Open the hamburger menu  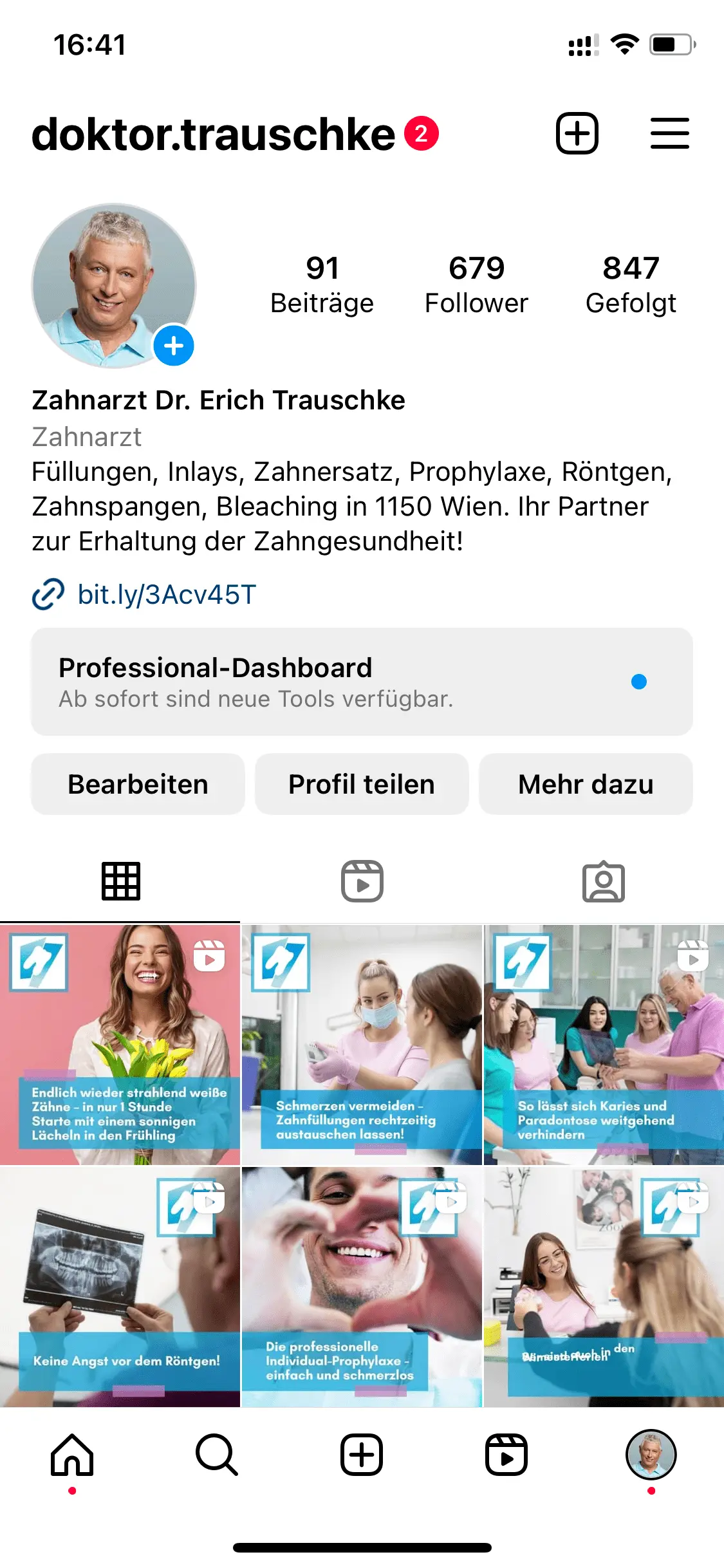(669, 134)
